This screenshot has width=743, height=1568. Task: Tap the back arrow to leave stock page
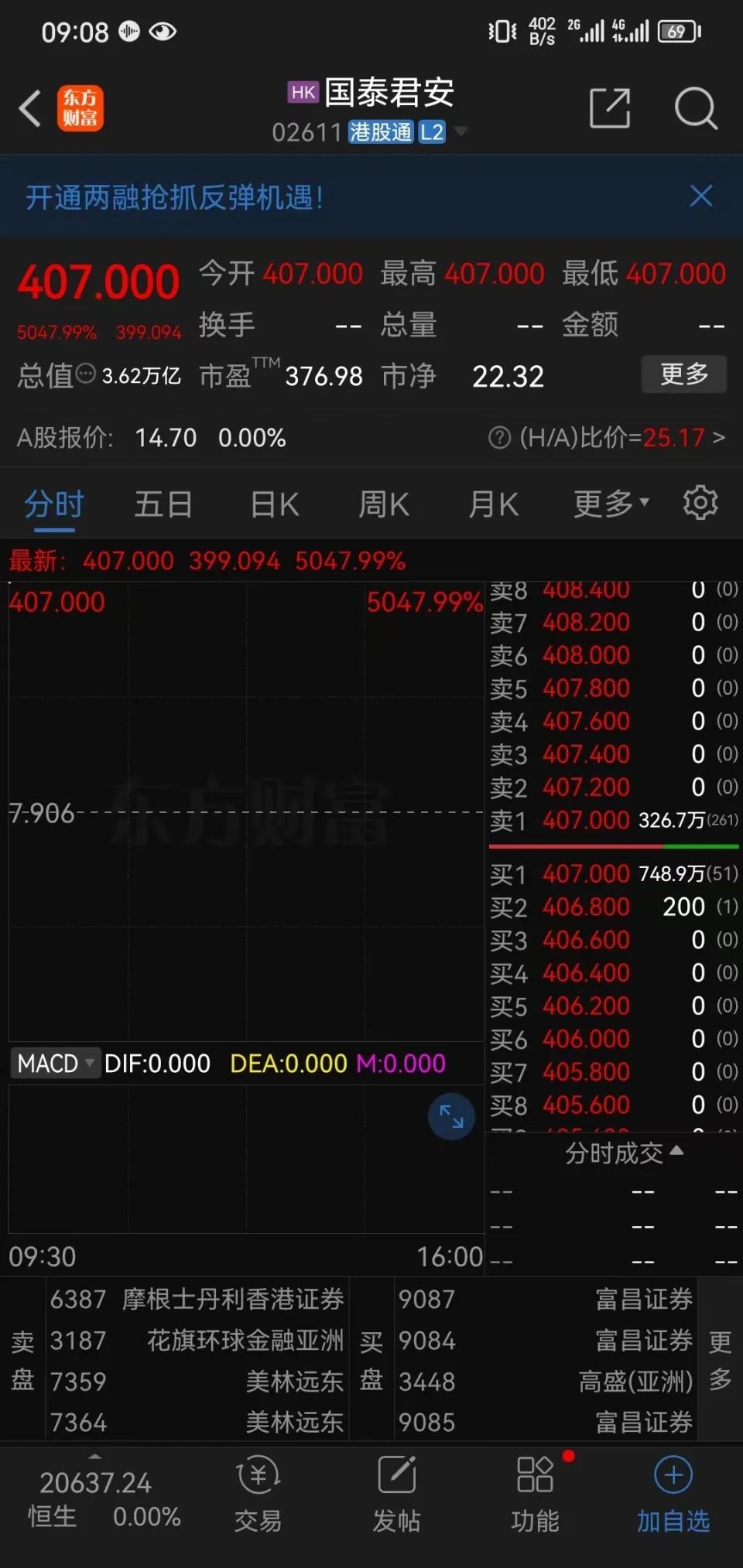31,108
